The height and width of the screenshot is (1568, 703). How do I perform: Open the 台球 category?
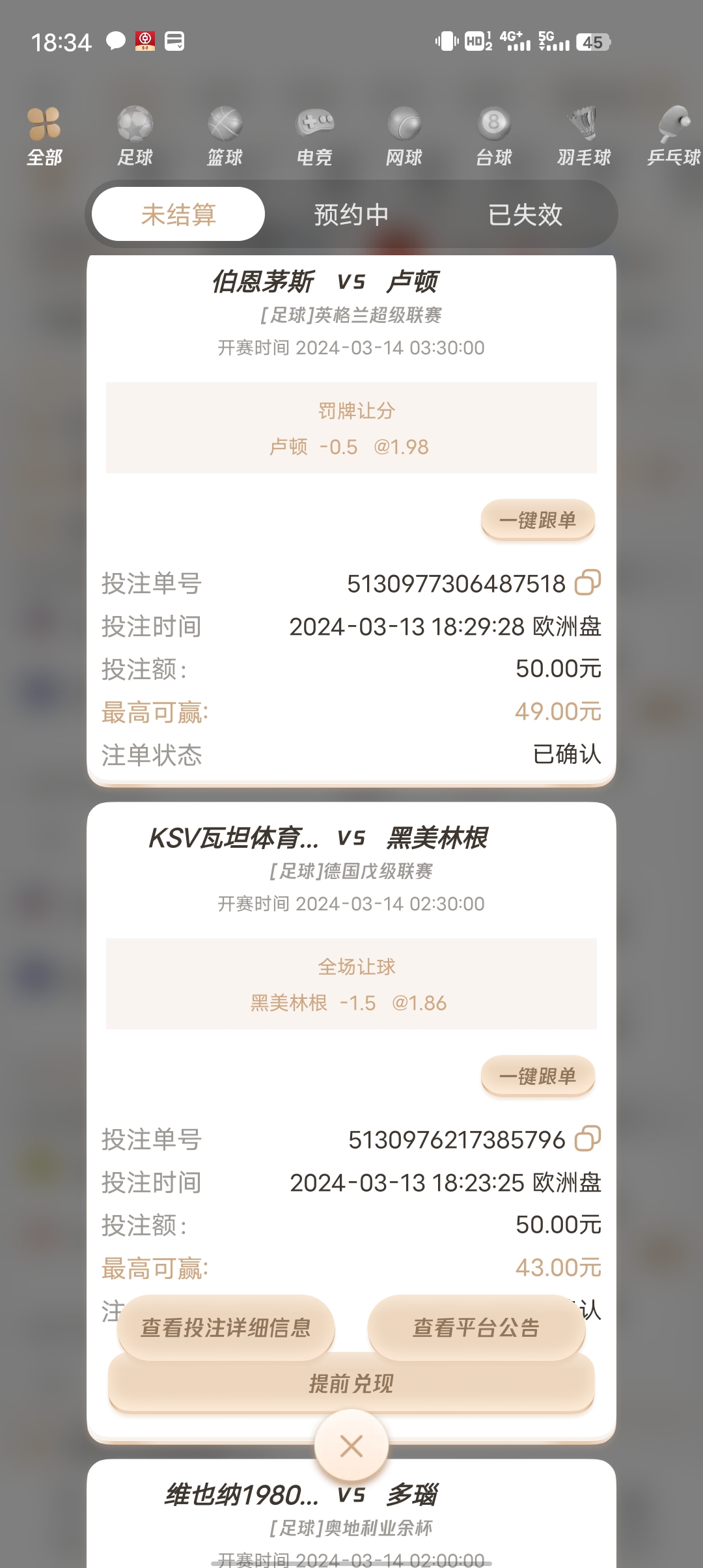click(494, 136)
